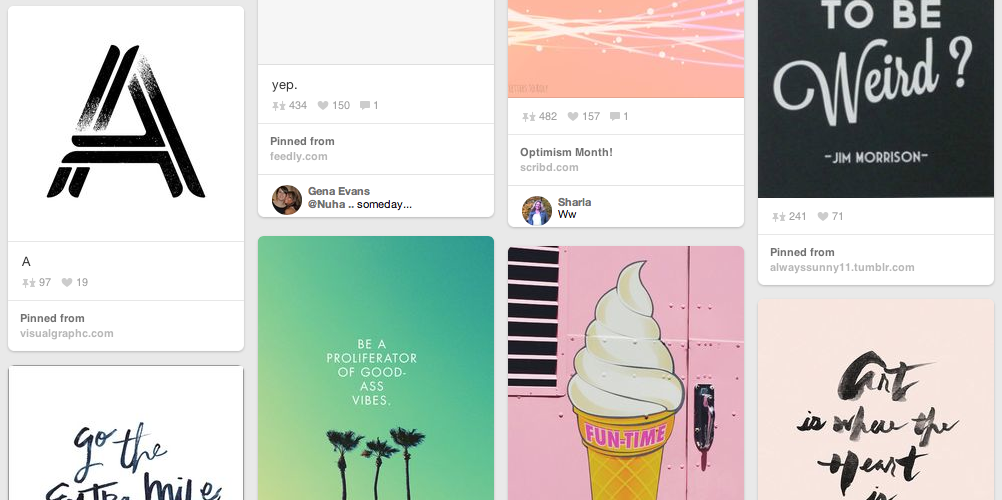Show repins of the A pin
This screenshot has height=500, width=1002.
37,282
